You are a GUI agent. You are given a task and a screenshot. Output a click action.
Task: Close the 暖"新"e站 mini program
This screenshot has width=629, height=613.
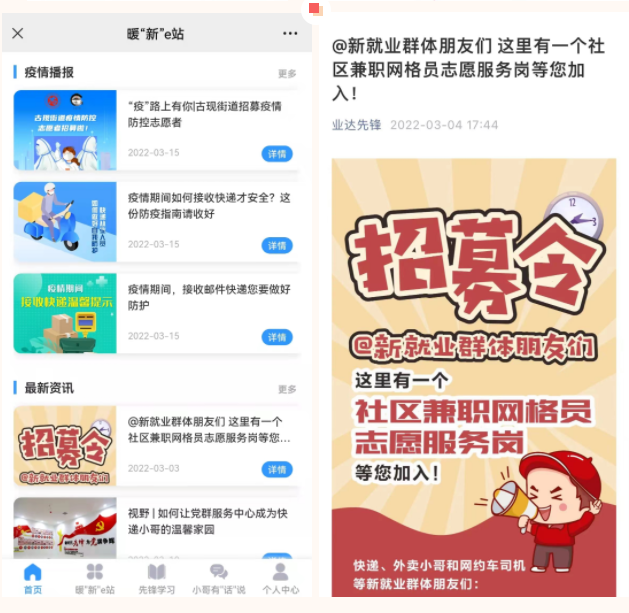pyautogui.click(x=18, y=33)
